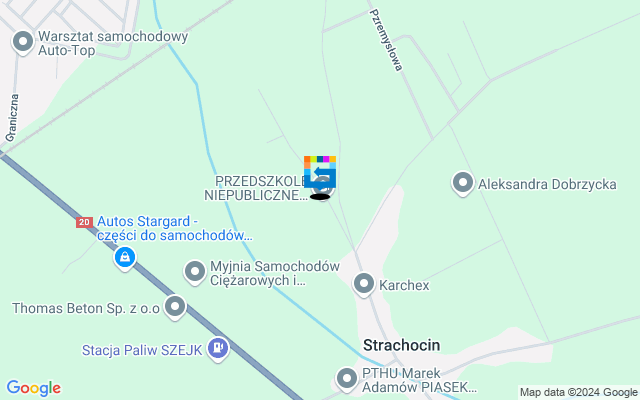Image resolution: width=640 pixels, height=400 pixels.
Task: Tap the colorful marker at Przedszkole Niepubliczne
Action: click(320, 172)
